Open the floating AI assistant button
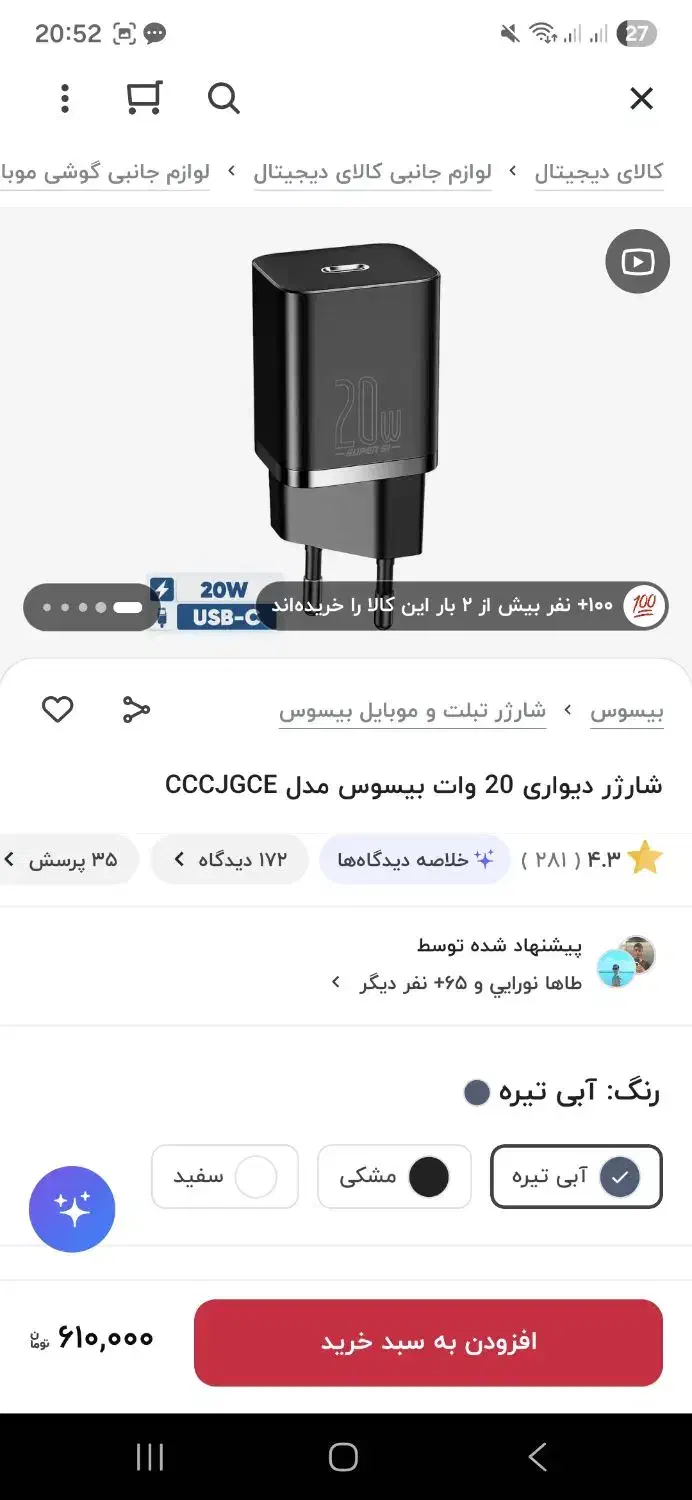Image resolution: width=692 pixels, height=1500 pixels. (x=72, y=1209)
